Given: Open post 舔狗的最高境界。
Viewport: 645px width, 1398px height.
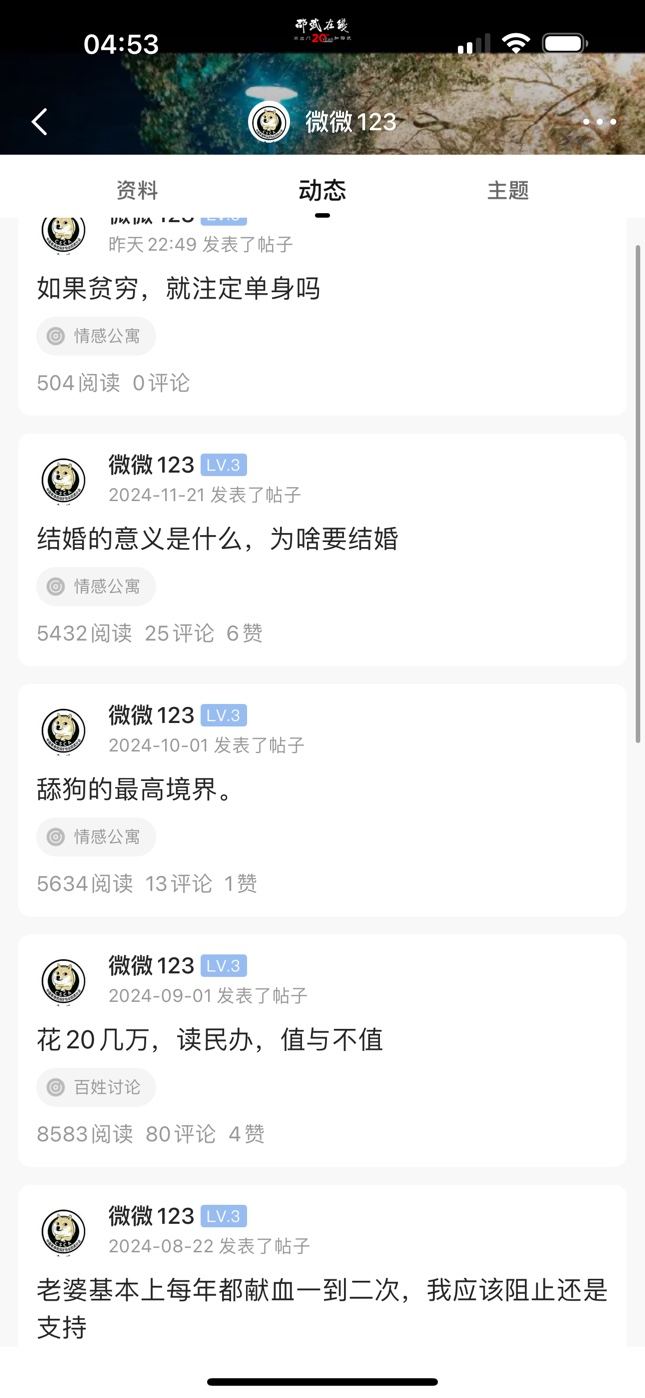Looking at the screenshot, I should tap(135, 790).
